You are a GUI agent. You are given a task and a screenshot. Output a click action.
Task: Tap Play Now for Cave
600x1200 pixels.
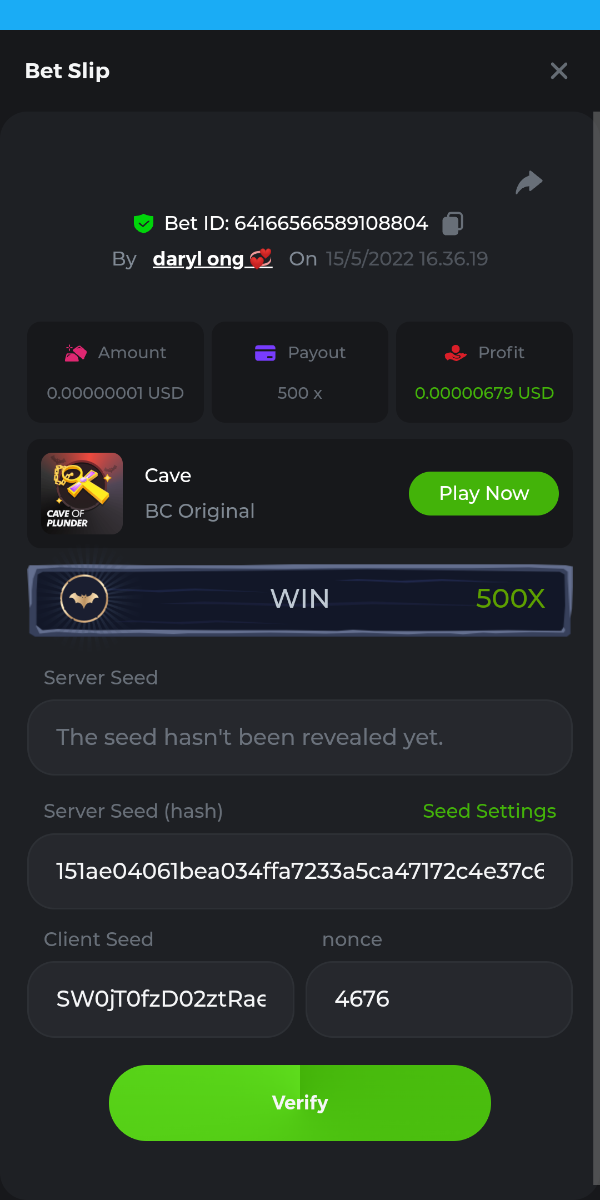click(x=483, y=493)
